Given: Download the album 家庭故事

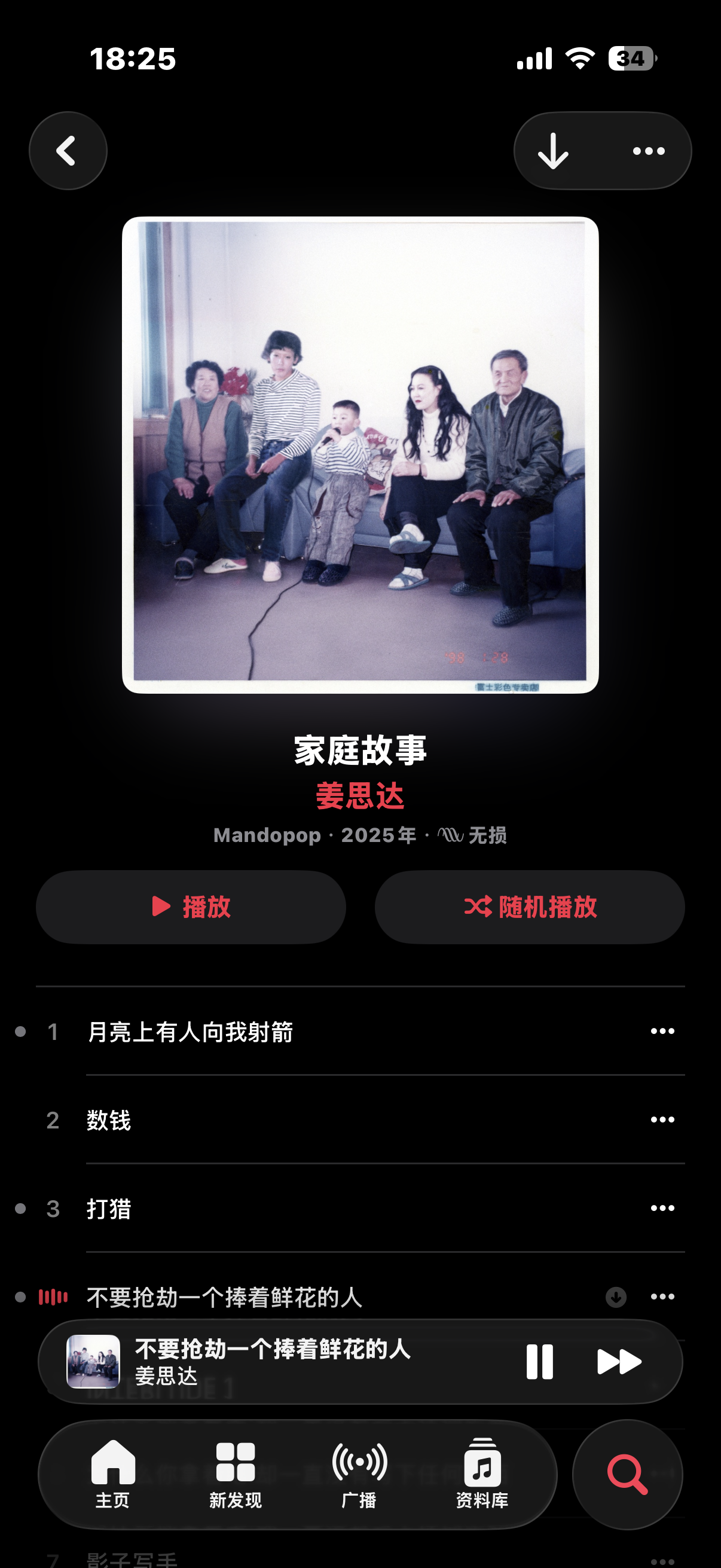Looking at the screenshot, I should pyautogui.click(x=553, y=150).
